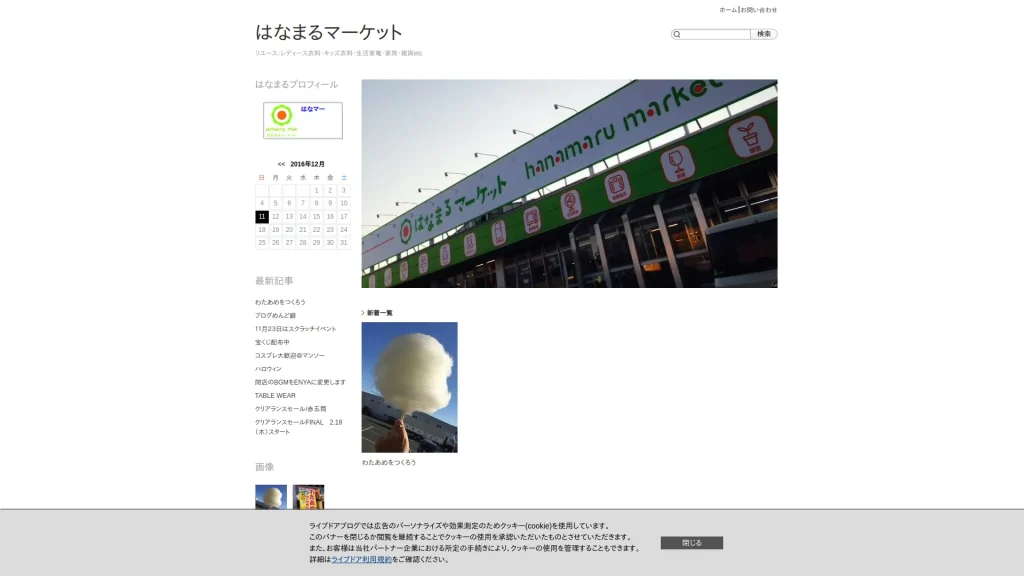
Task: Dismiss the cookie banner with 閉じる
Action: click(x=691, y=543)
